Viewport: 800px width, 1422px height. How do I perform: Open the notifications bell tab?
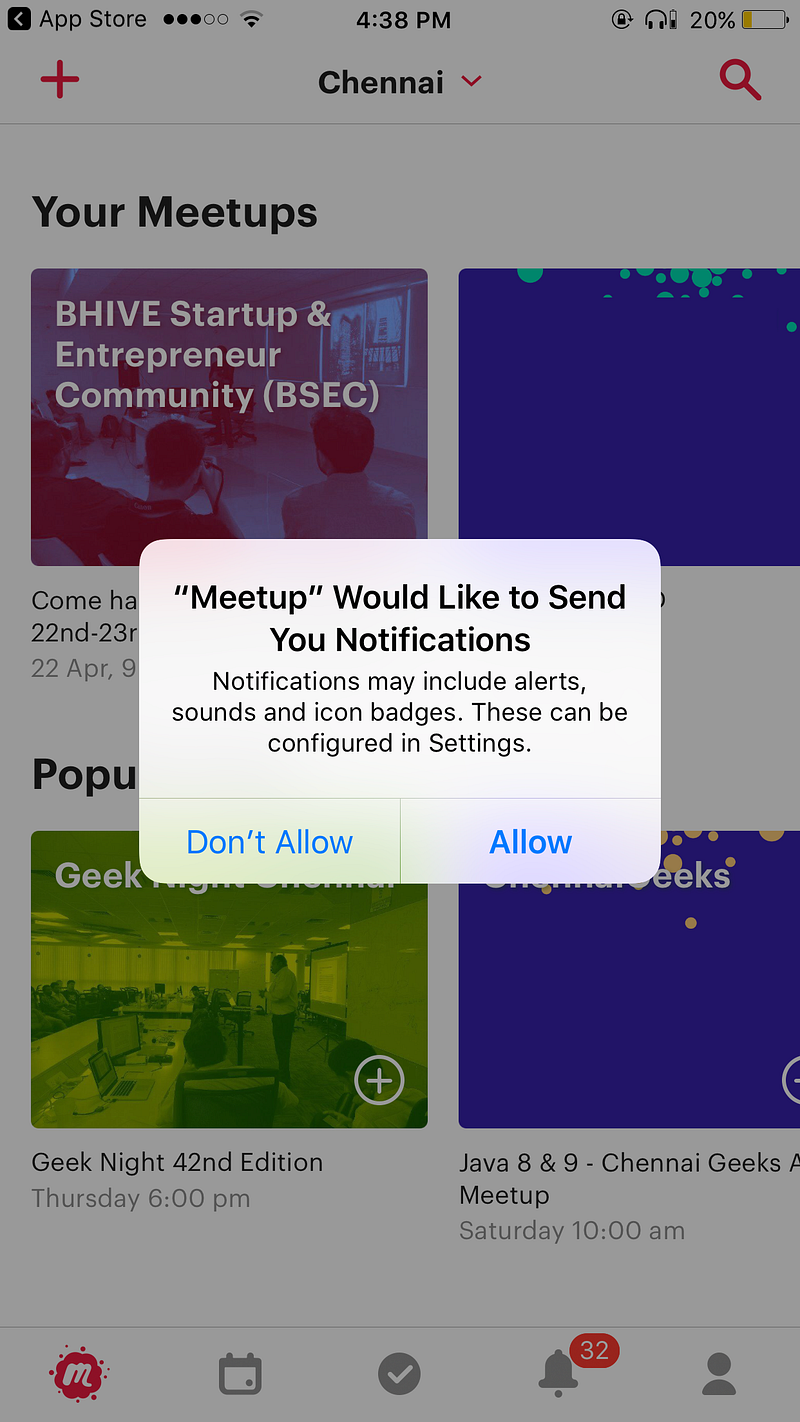click(x=560, y=1374)
